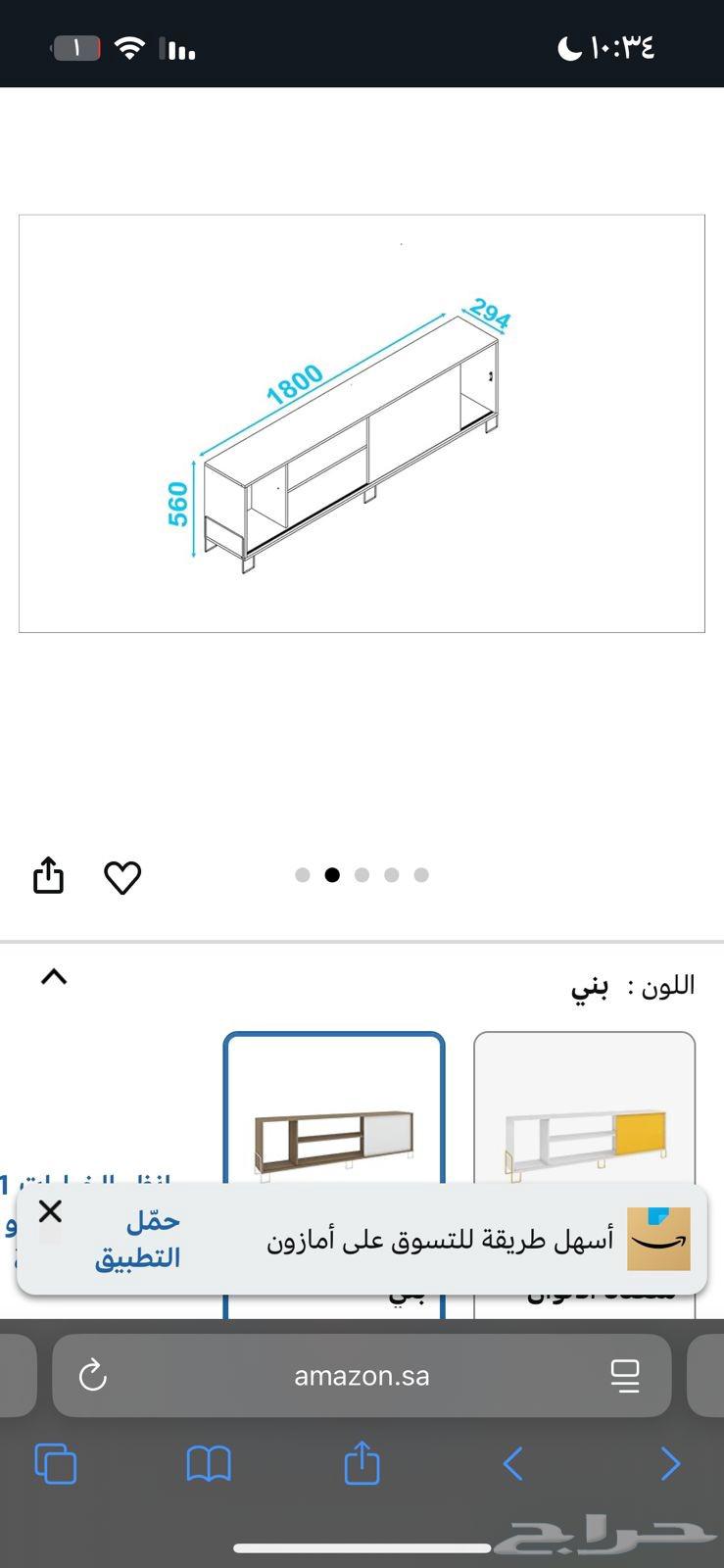
Task: Navigate forward in Safari
Action: coord(670,1462)
